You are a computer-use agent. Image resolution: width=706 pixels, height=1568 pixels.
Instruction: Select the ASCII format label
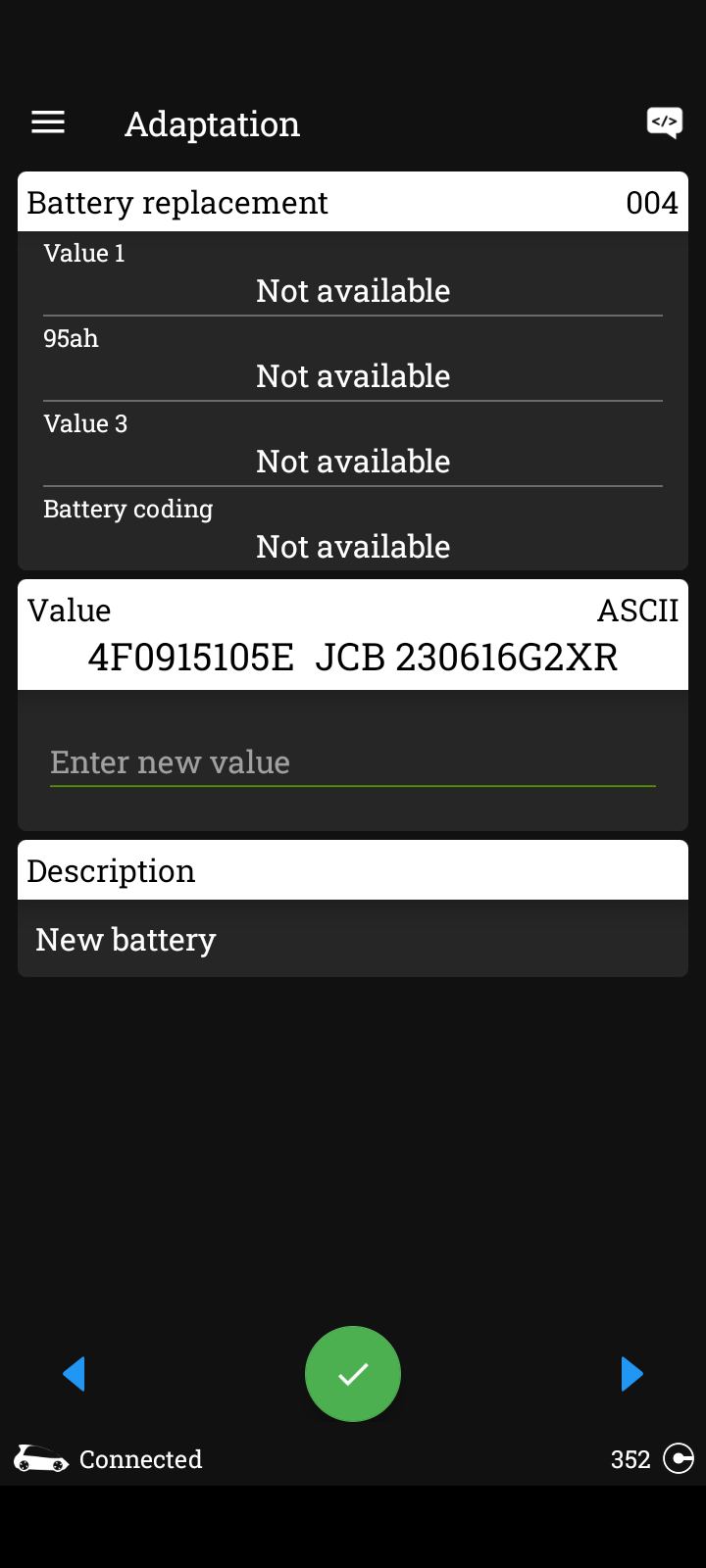coord(638,610)
